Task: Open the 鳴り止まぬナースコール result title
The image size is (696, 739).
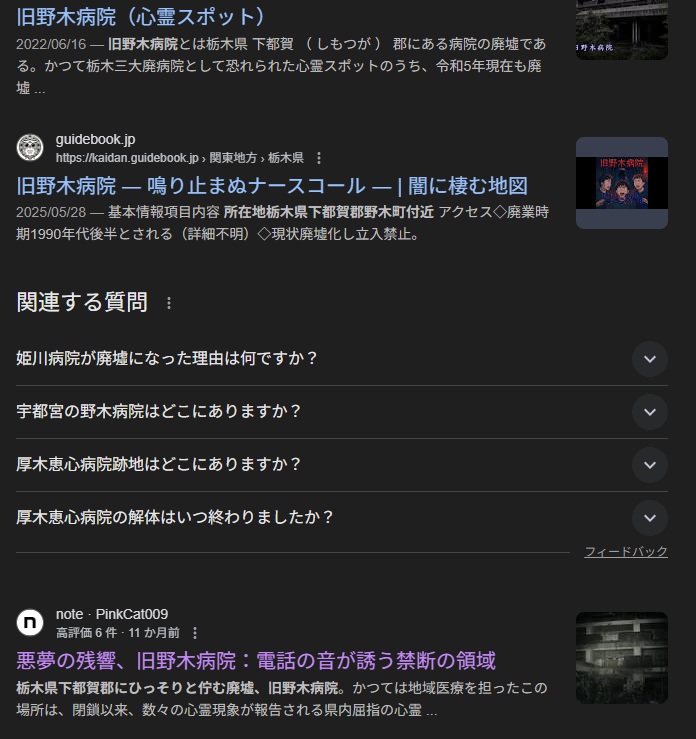Action: (x=272, y=186)
